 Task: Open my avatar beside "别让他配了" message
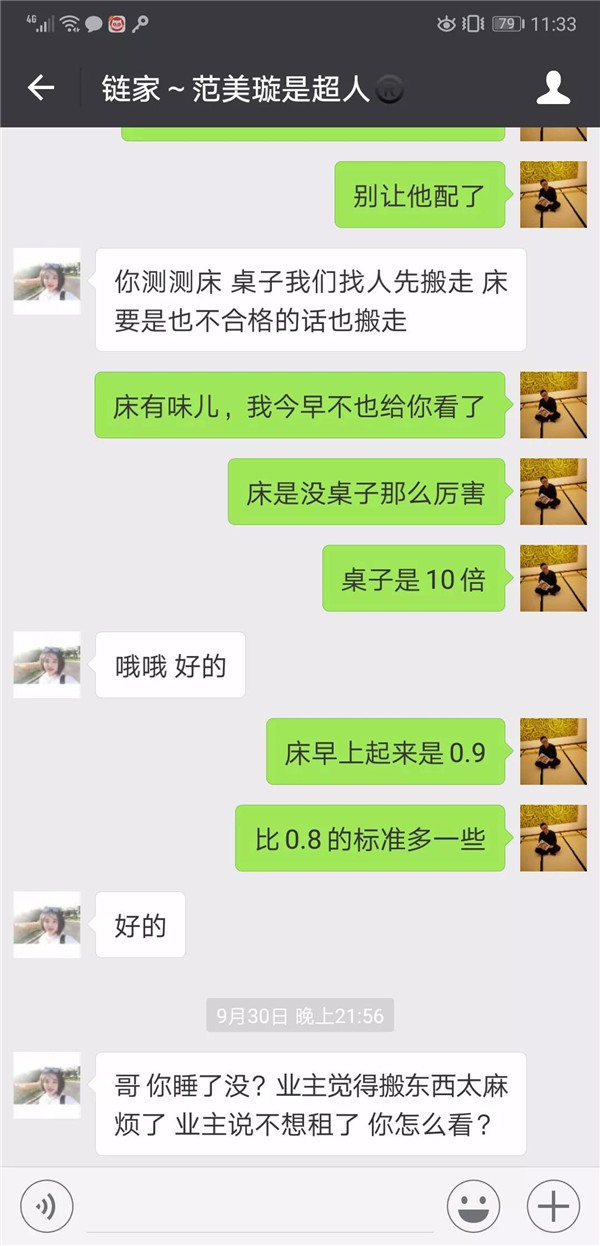(x=553, y=195)
